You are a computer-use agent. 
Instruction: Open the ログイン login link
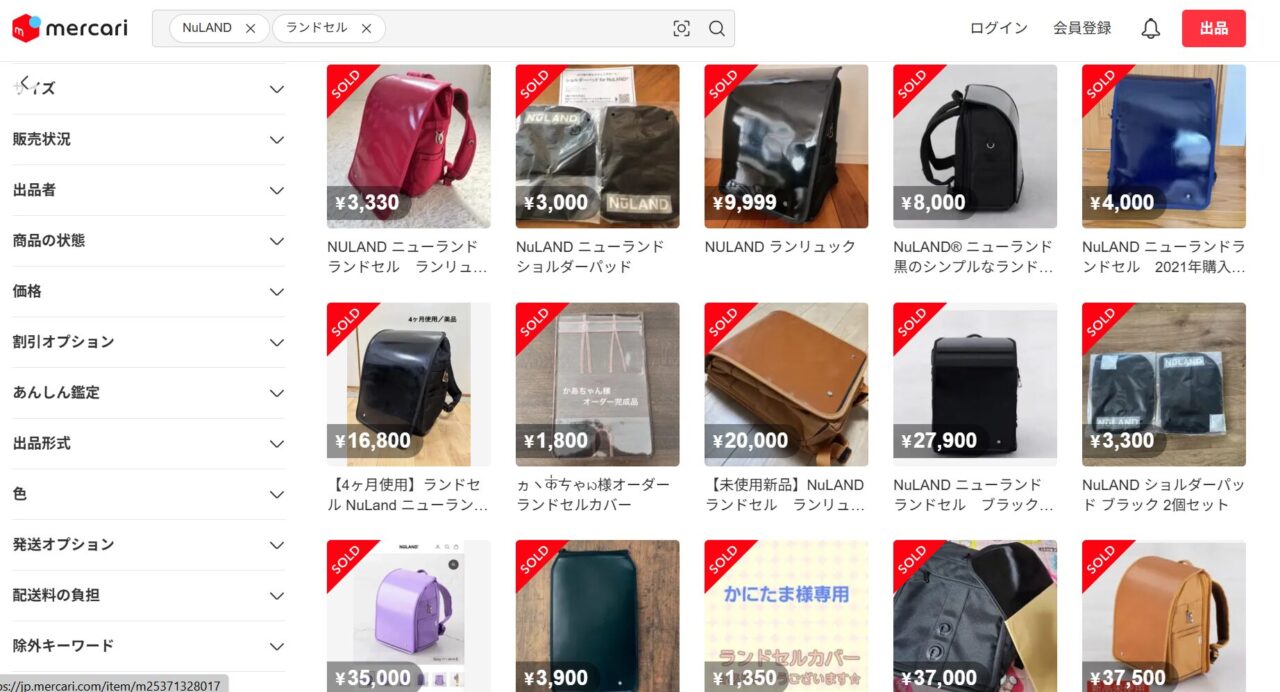point(998,28)
